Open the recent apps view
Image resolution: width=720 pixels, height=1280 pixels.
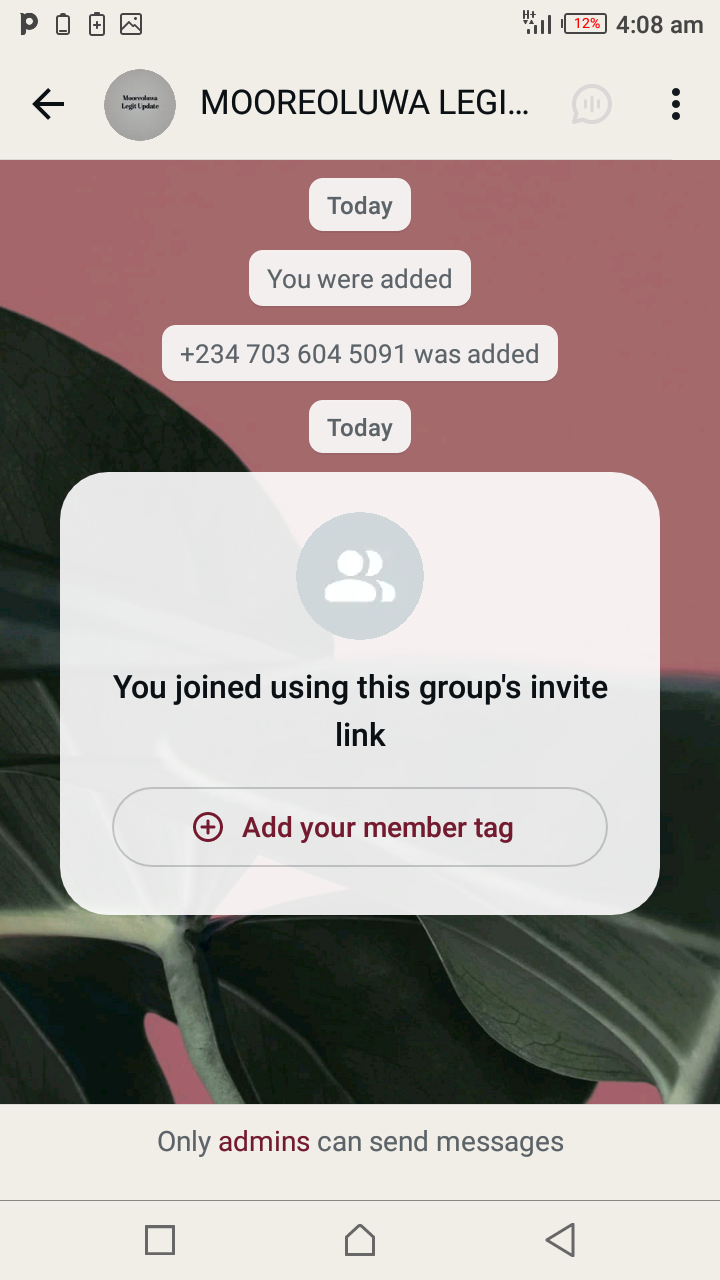tap(160, 1240)
